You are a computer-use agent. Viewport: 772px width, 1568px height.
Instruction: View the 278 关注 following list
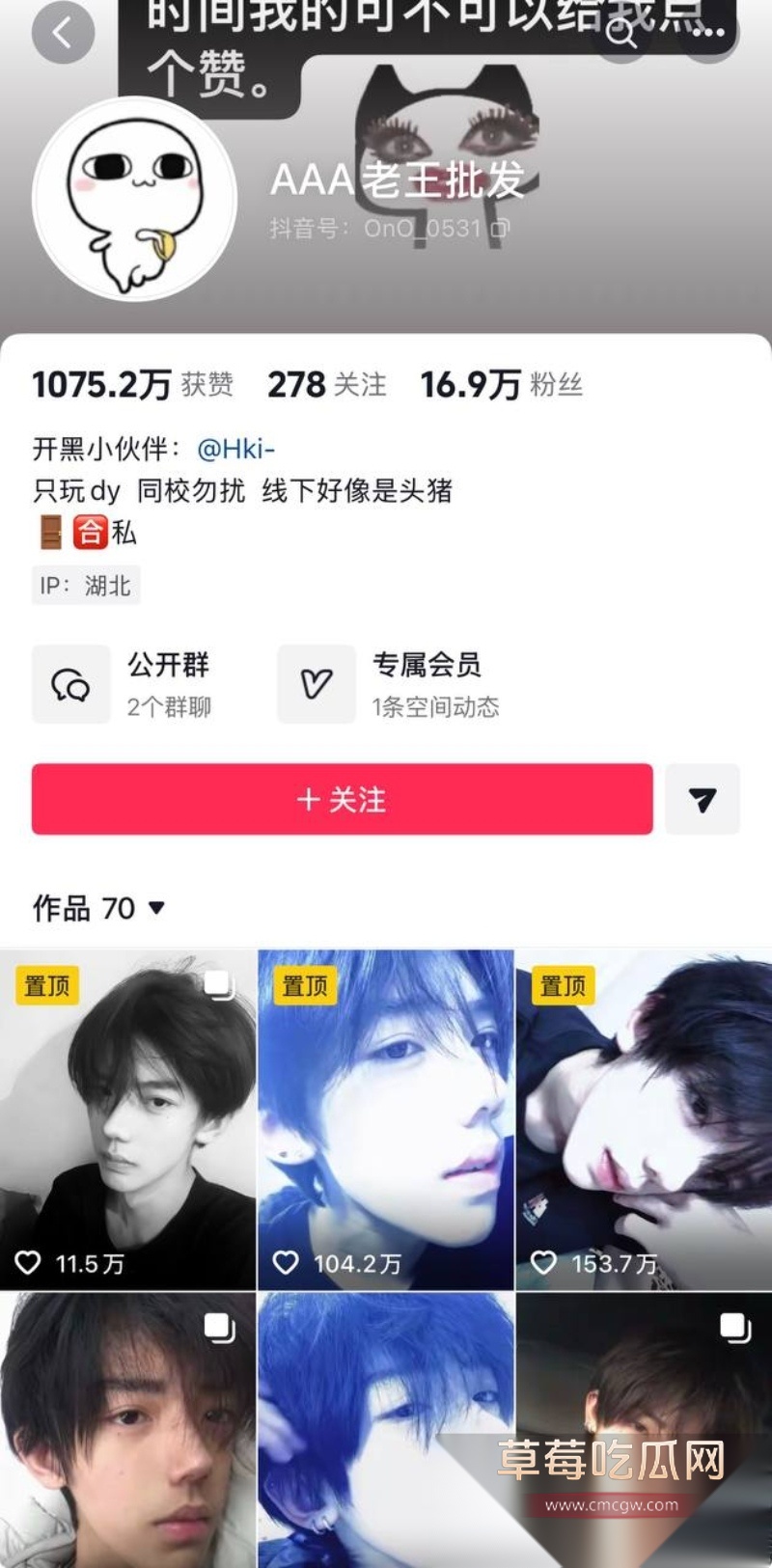point(327,385)
